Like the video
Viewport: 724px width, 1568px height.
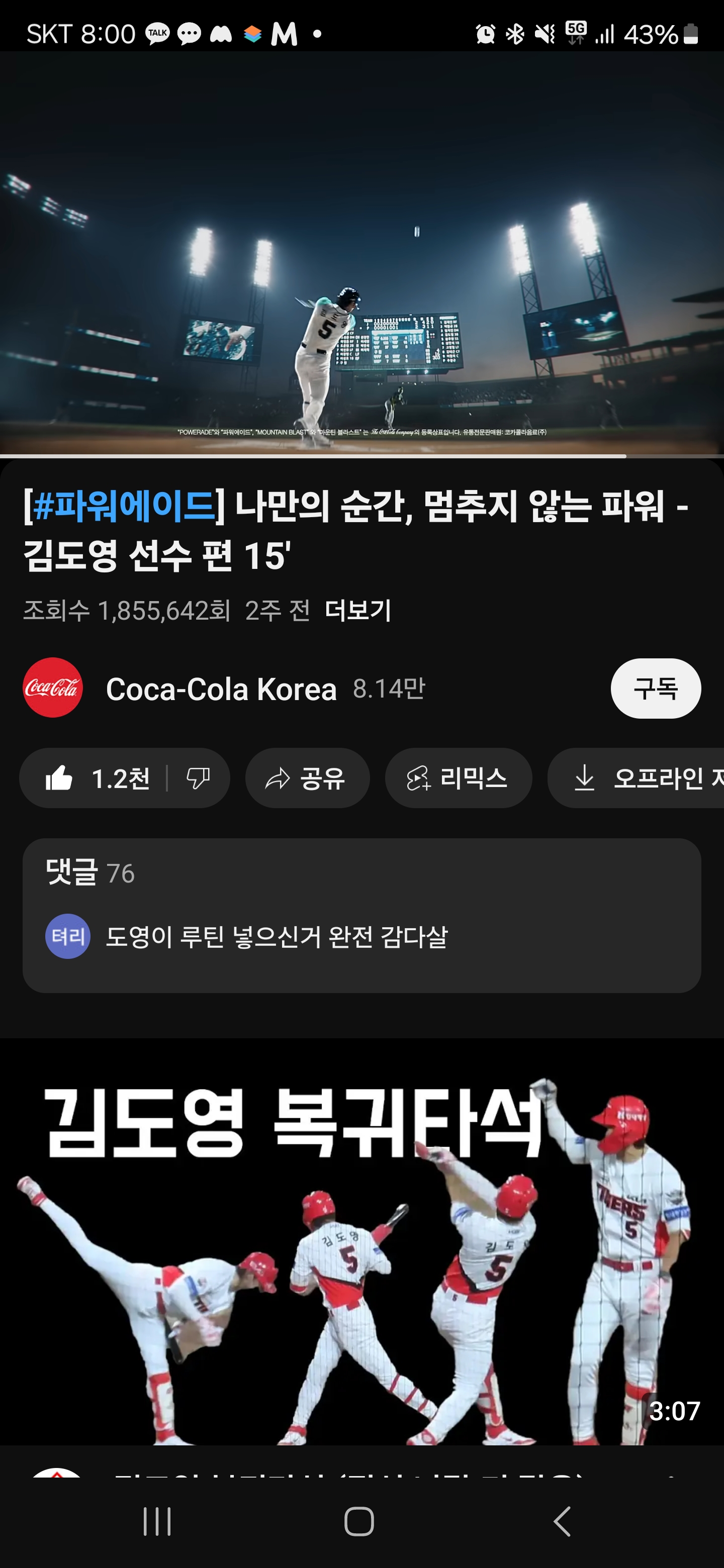pyautogui.click(x=98, y=778)
